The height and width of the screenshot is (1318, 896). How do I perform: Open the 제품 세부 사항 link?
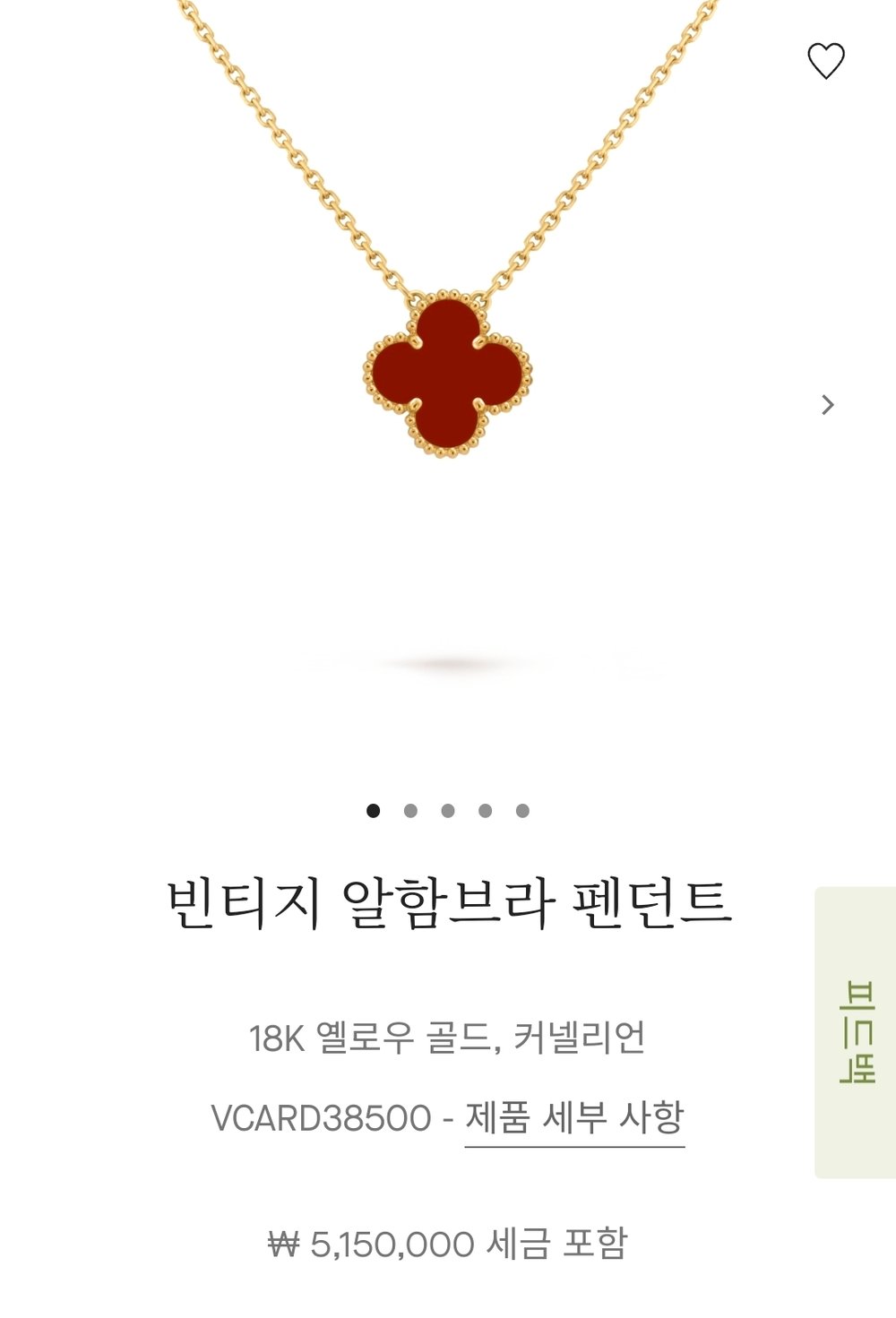point(574,1117)
